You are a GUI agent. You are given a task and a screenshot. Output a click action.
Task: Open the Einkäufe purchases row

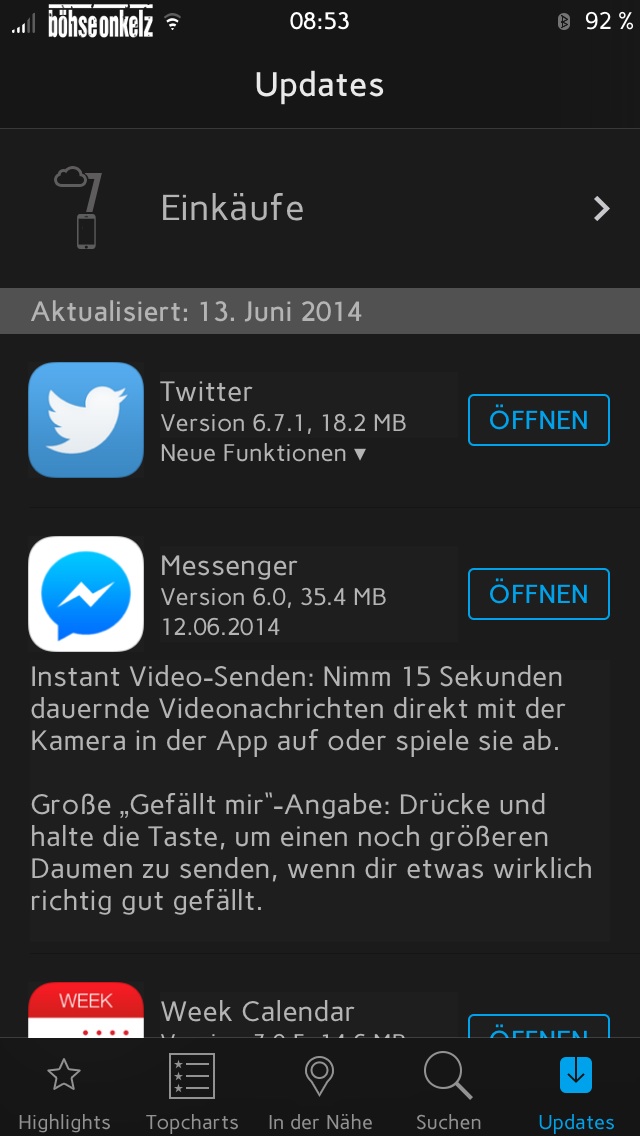click(320, 208)
